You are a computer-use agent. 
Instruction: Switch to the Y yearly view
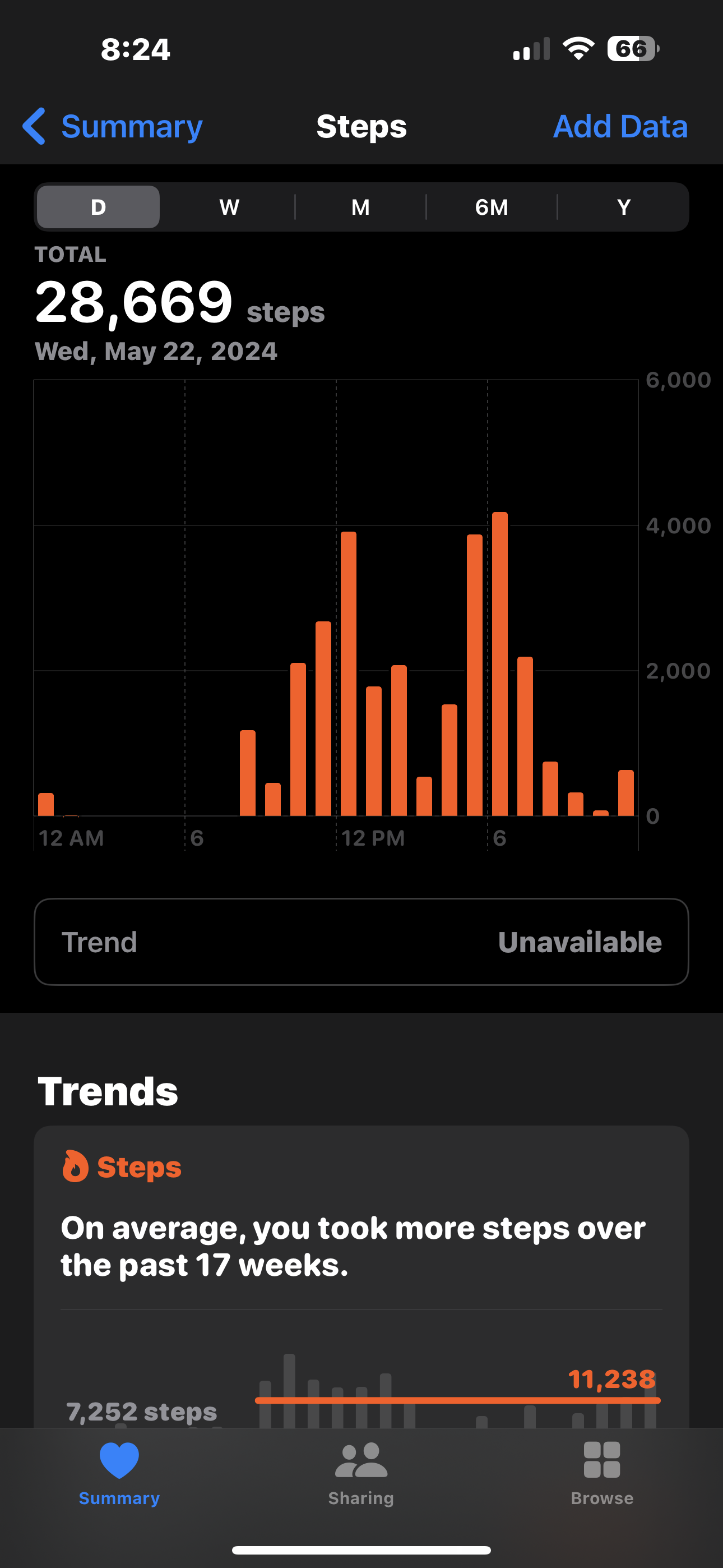click(x=623, y=207)
